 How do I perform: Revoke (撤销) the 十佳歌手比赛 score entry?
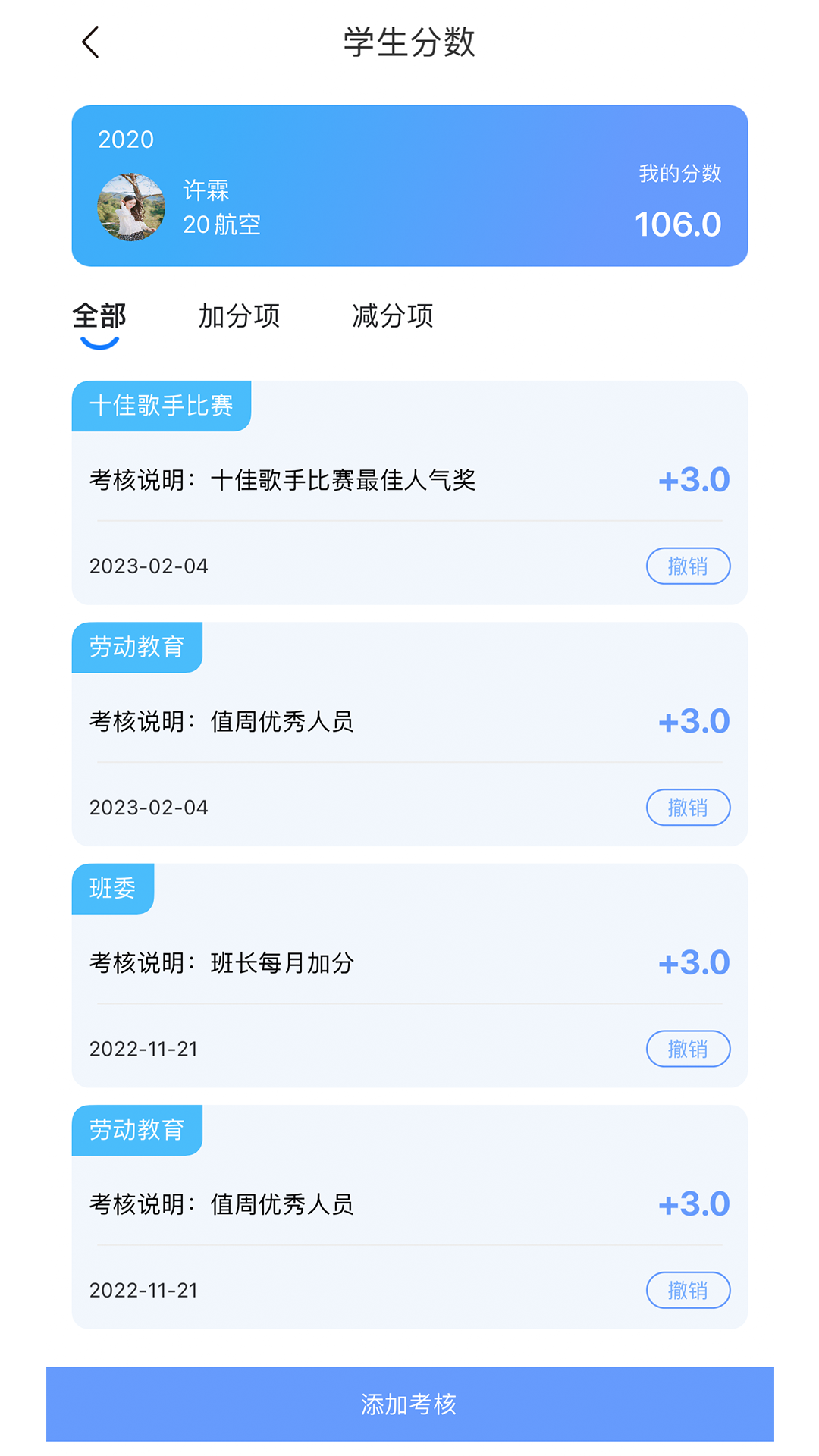click(x=687, y=566)
